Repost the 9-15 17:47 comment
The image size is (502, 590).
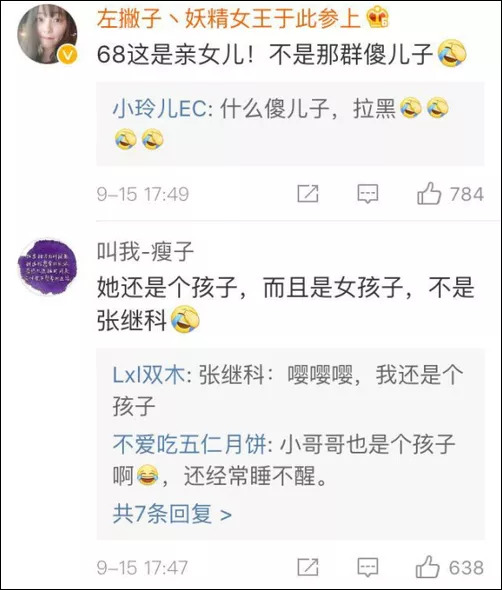click(x=308, y=567)
